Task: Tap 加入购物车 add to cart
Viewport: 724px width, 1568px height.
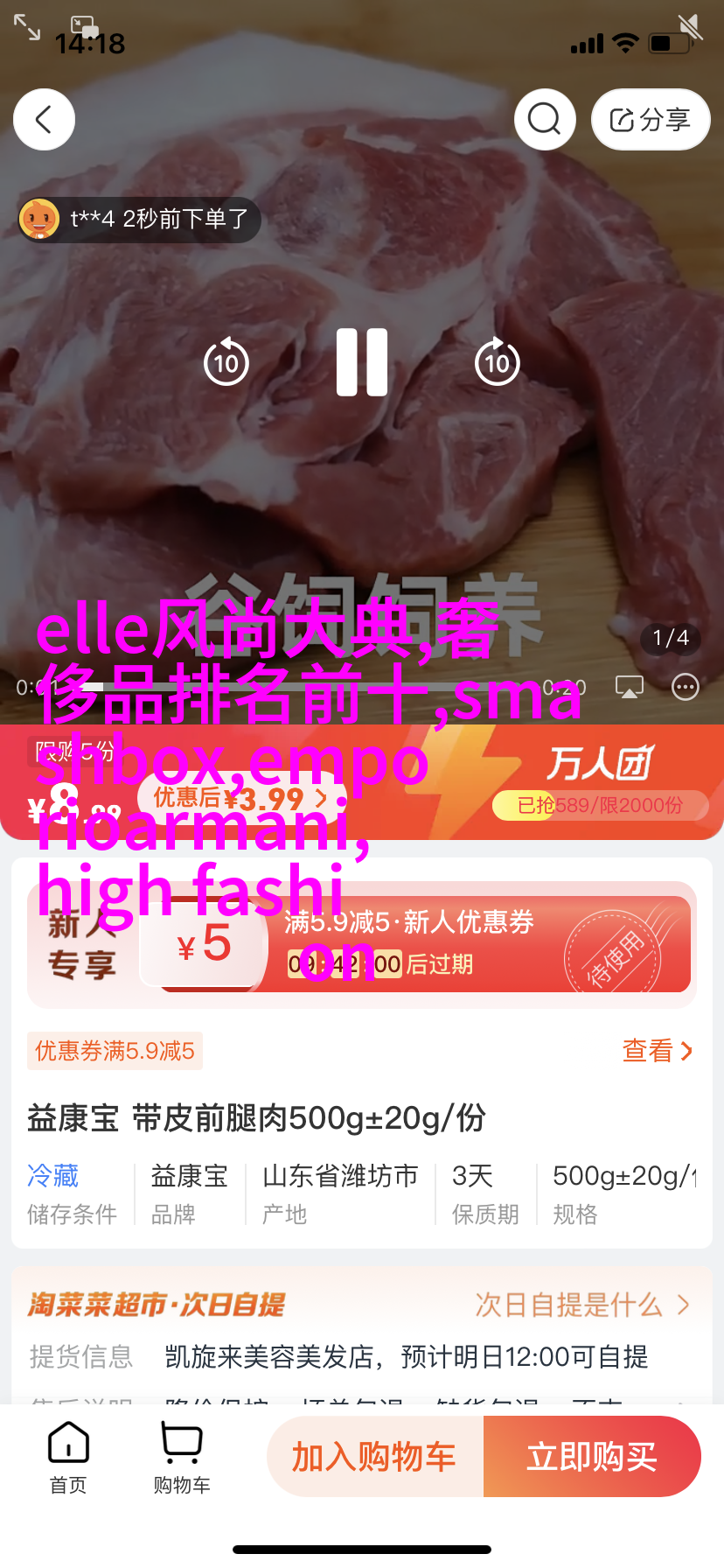Action: point(374,1457)
